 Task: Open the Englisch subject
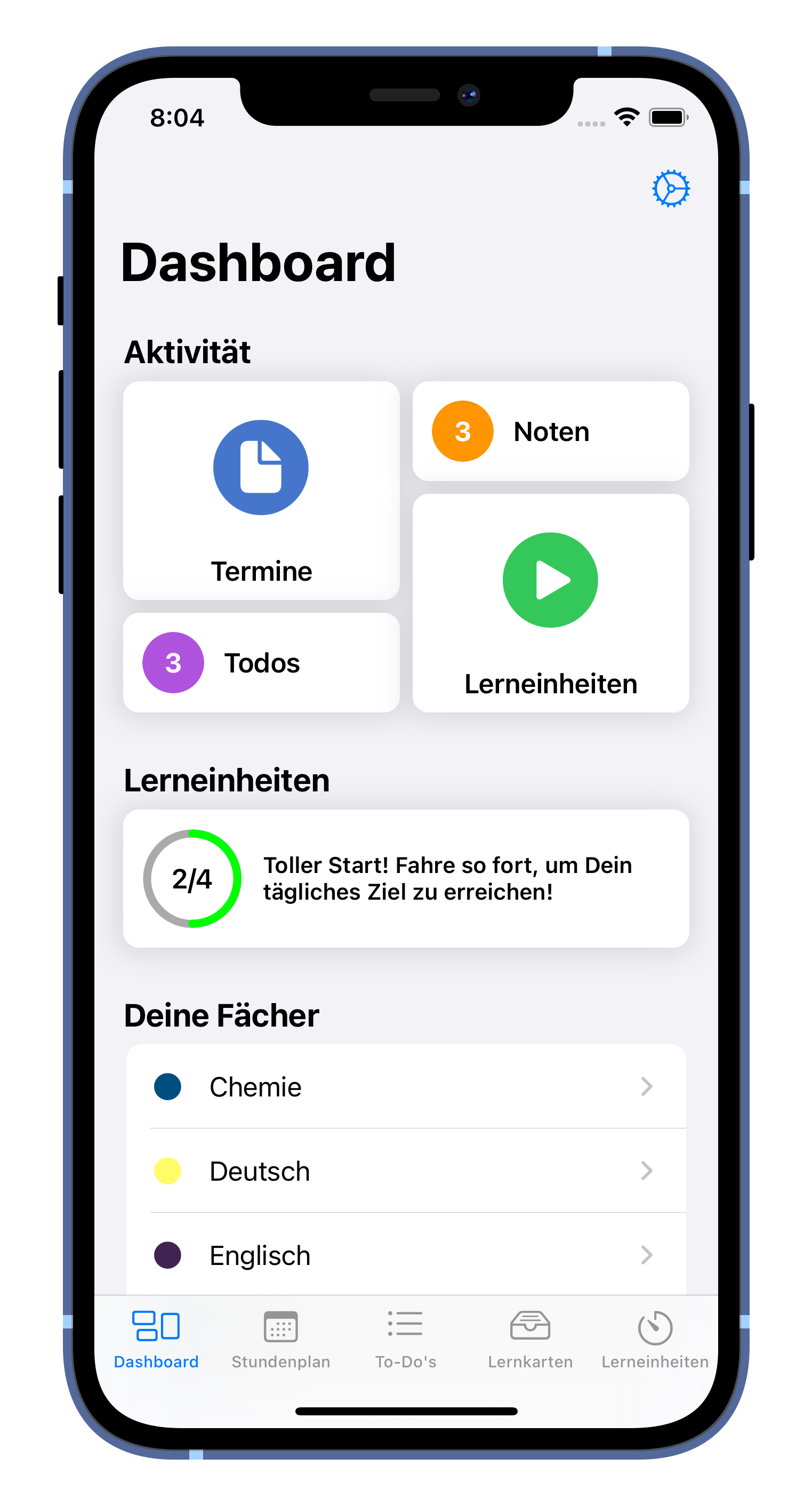[406, 1255]
